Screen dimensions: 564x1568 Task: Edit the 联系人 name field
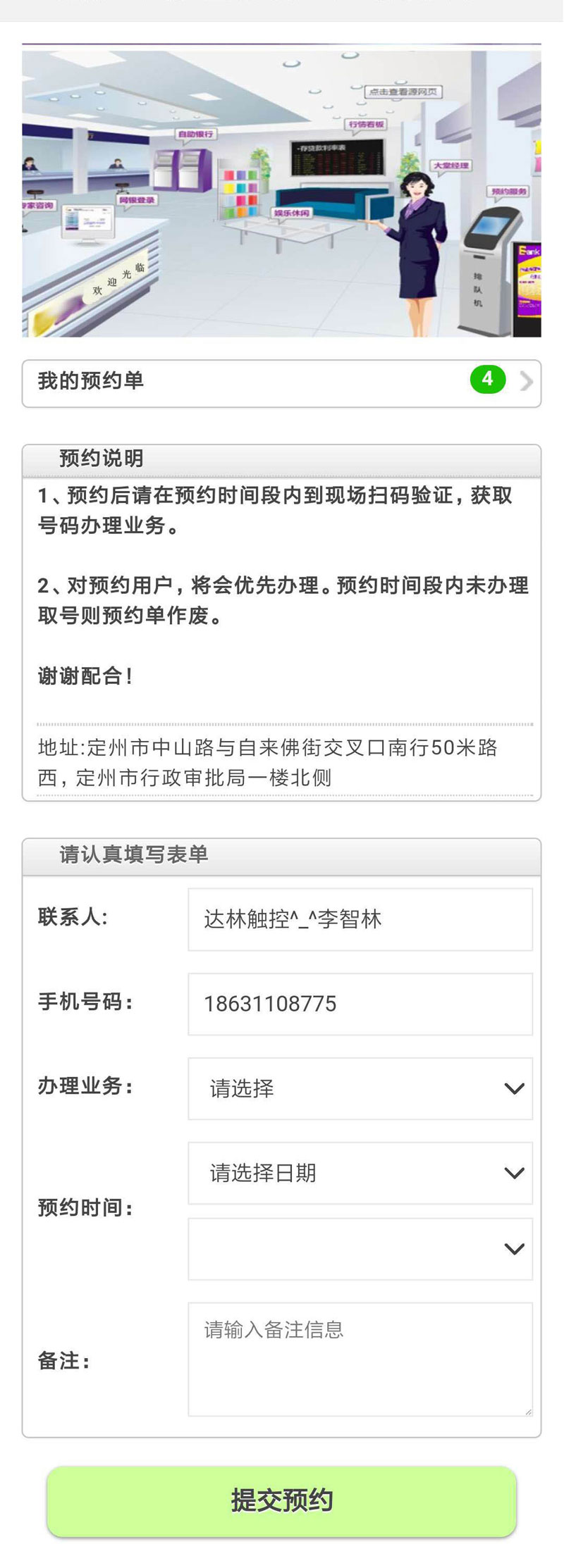(x=360, y=919)
